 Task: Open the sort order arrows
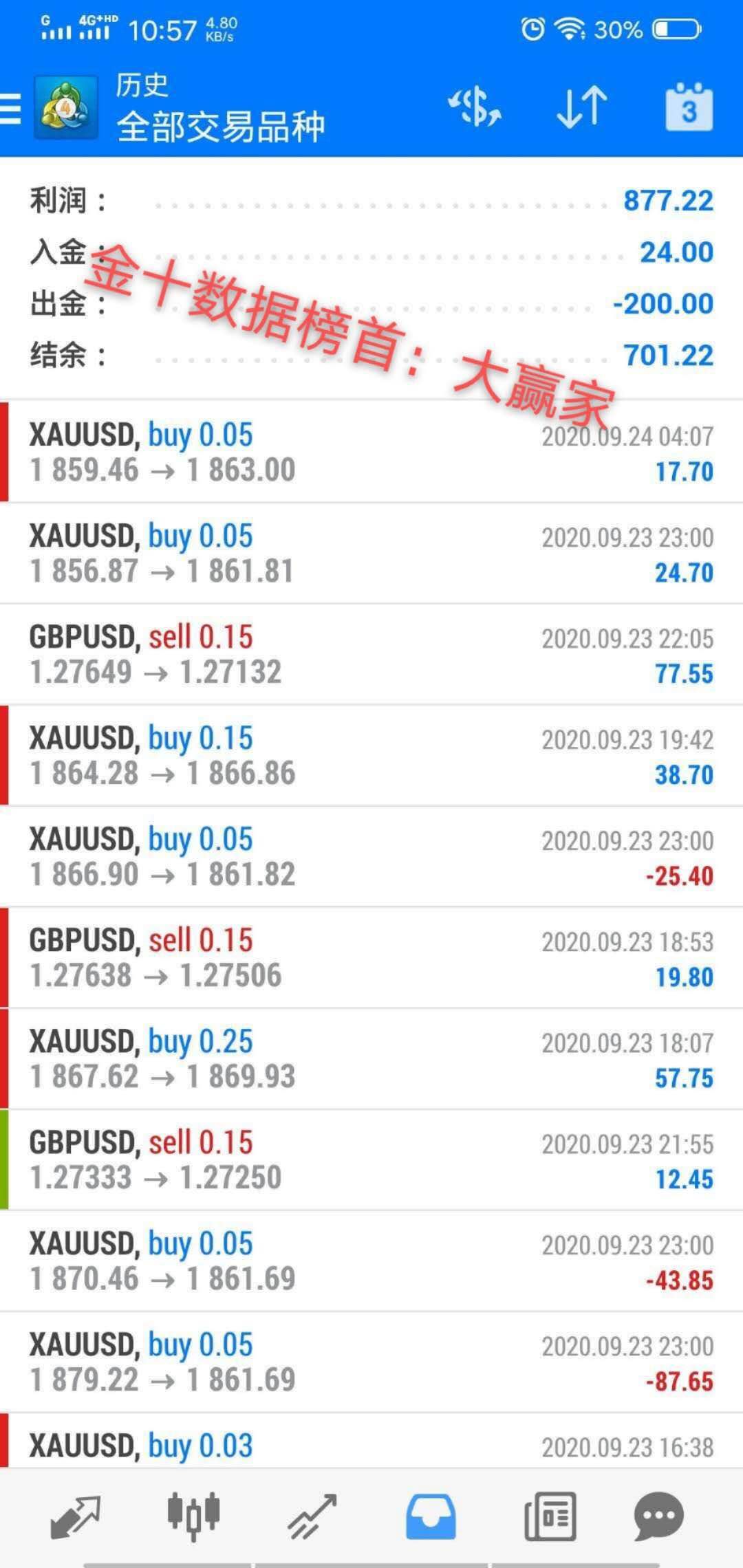(582, 108)
